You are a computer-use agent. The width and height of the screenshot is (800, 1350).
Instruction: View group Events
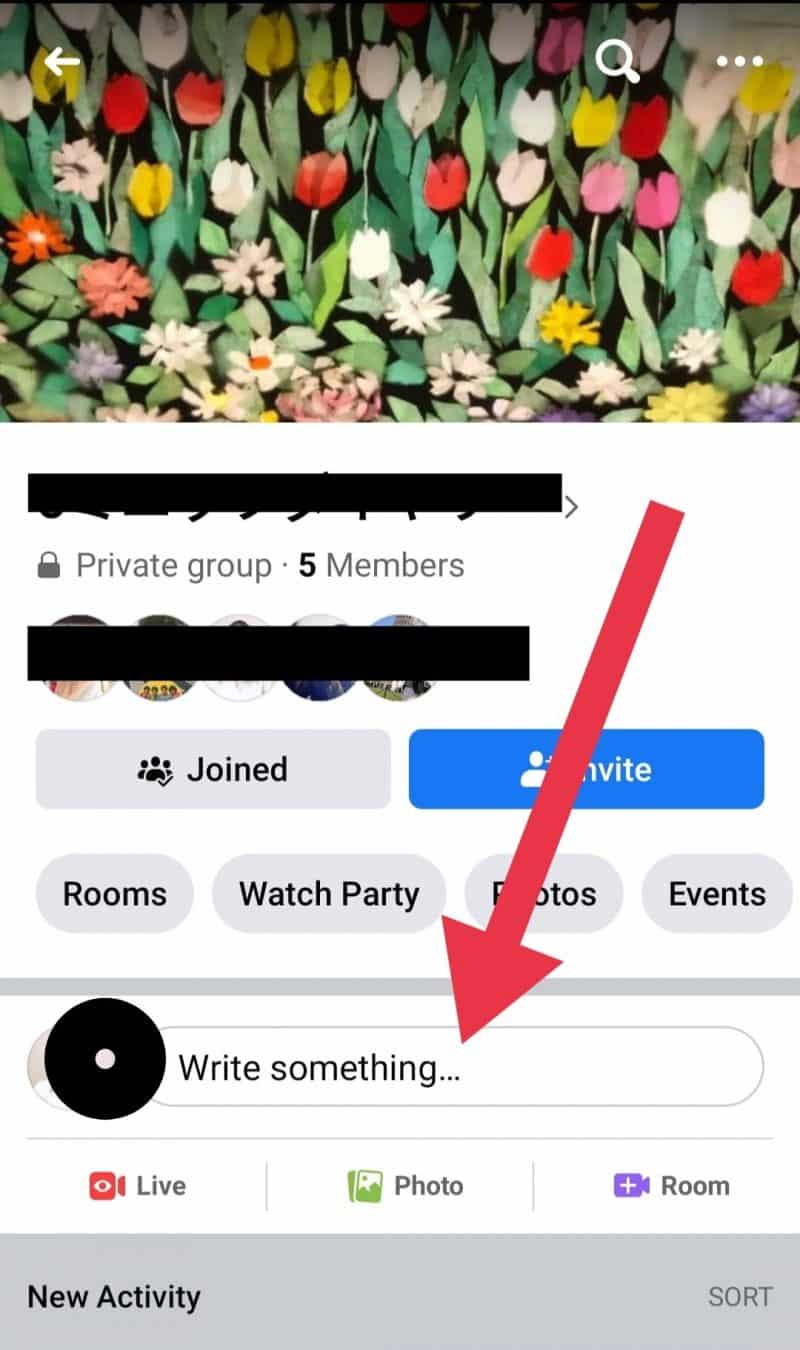tap(716, 894)
